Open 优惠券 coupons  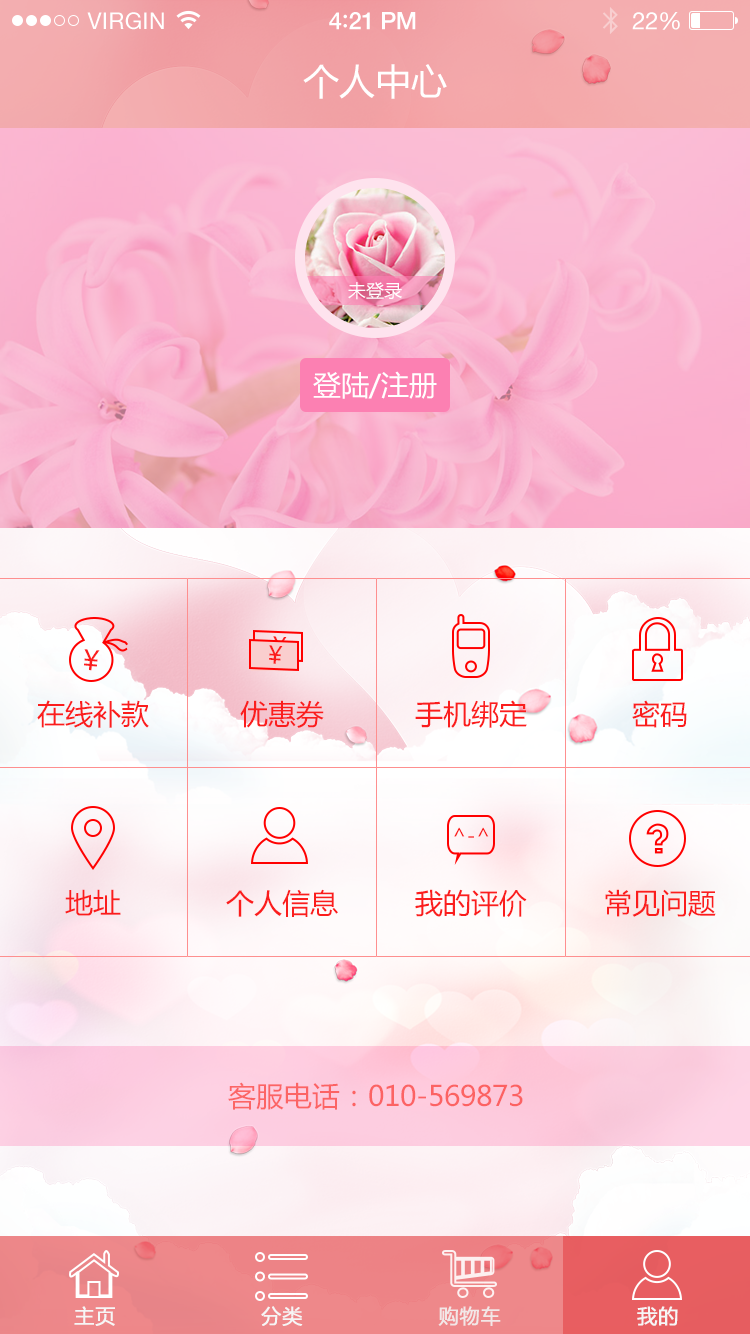click(x=282, y=673)
